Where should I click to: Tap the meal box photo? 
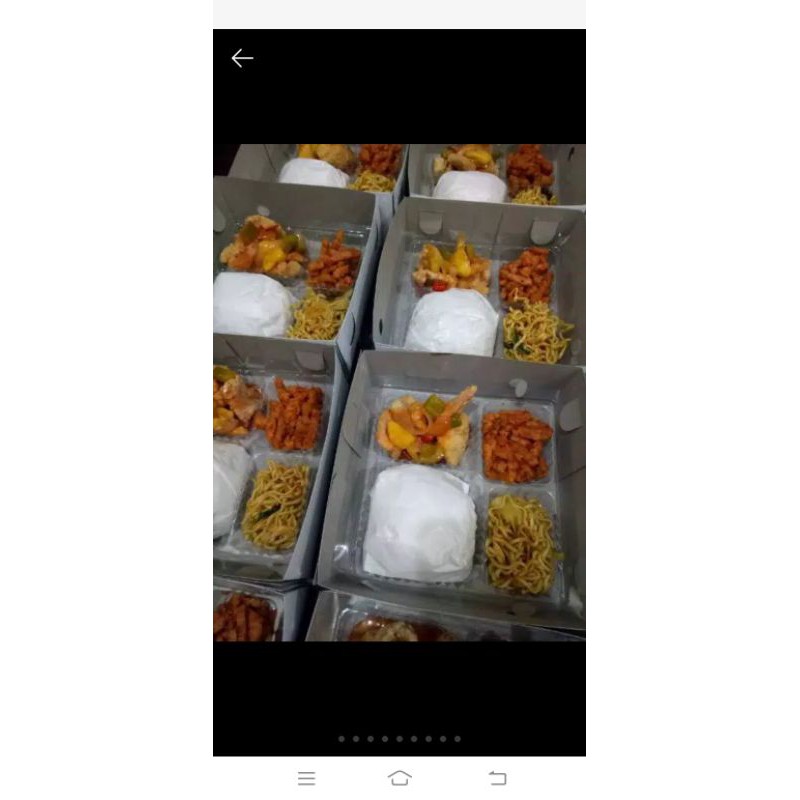tap(399, 392)
